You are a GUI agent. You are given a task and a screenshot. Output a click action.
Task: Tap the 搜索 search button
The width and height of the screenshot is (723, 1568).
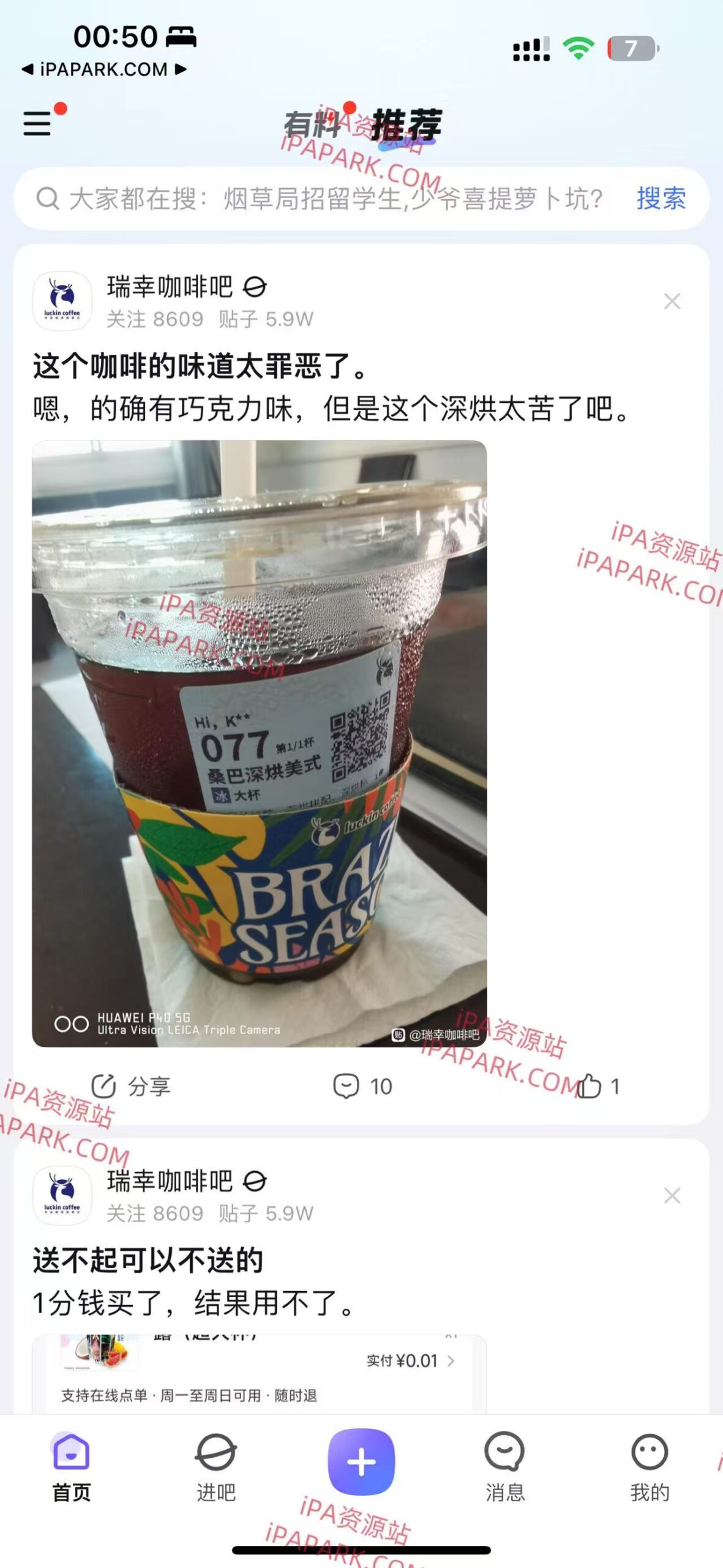click(x=660, y=200)
